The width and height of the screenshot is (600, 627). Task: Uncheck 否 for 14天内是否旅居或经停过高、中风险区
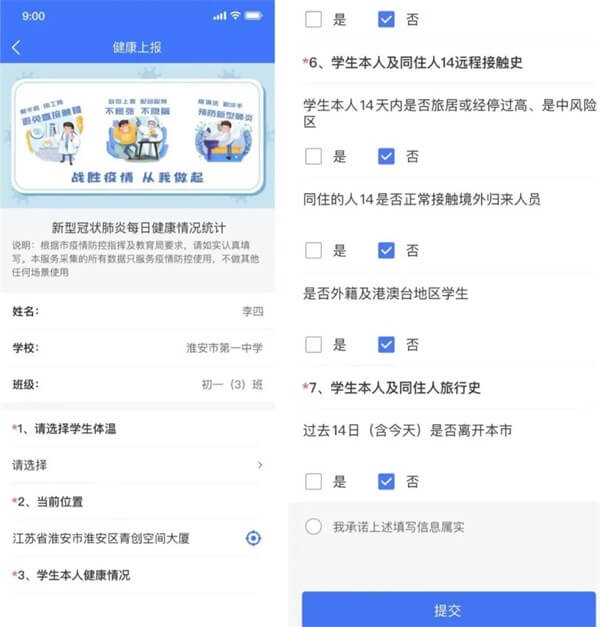point(387,156)
